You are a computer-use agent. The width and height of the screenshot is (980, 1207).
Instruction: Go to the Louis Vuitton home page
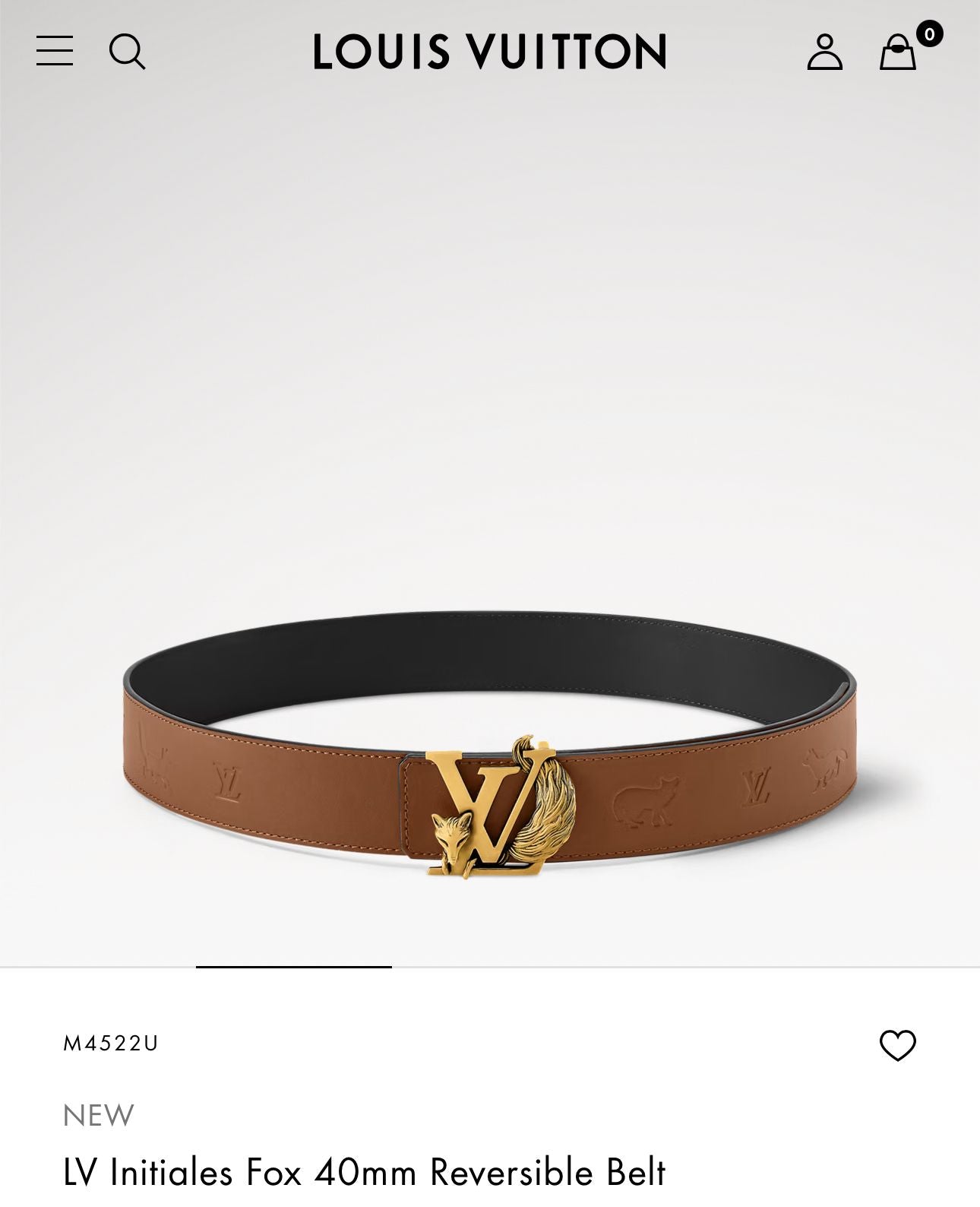(x=489, y=52)
